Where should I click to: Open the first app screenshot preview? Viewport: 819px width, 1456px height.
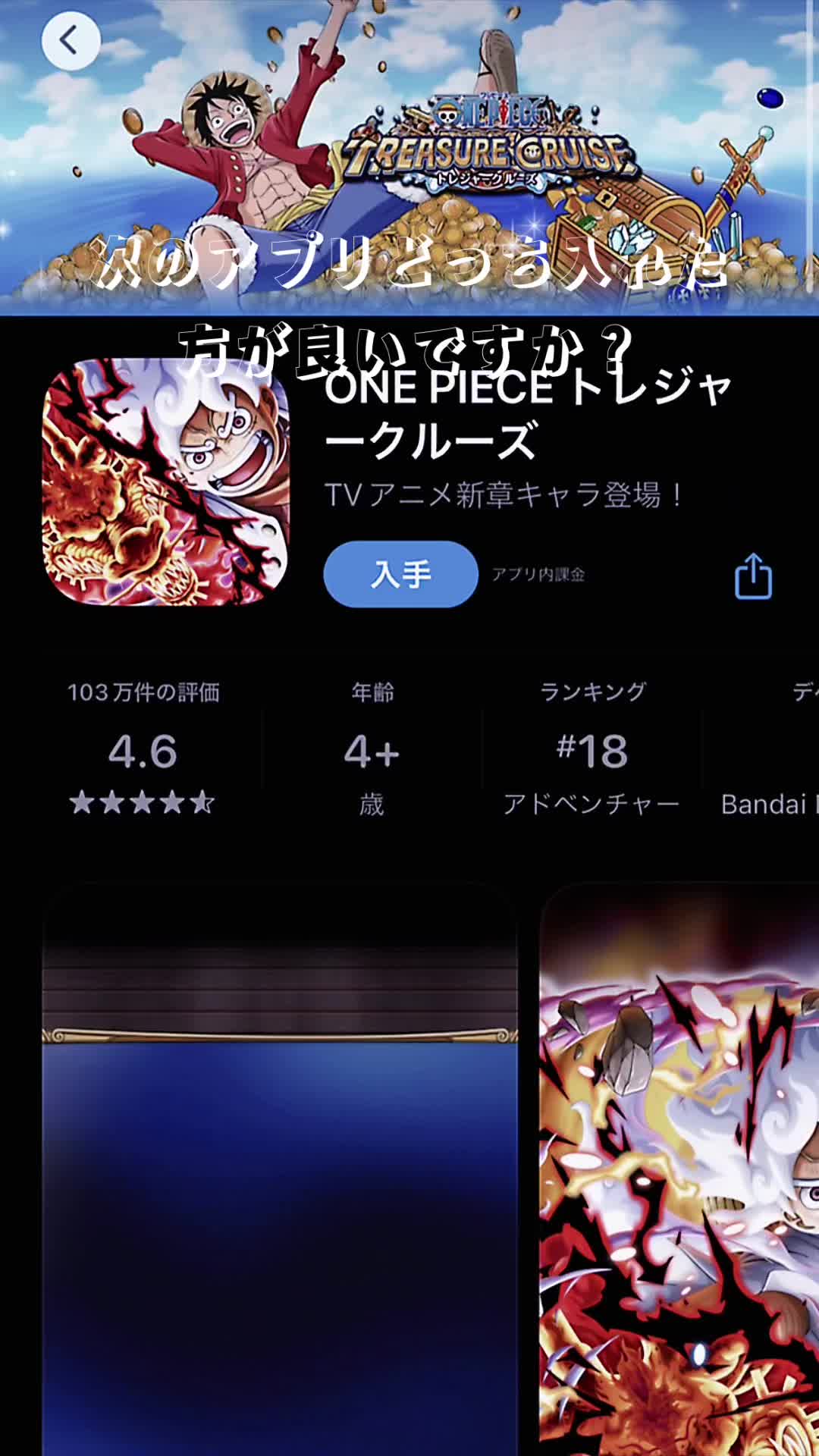coord(280,1168)
